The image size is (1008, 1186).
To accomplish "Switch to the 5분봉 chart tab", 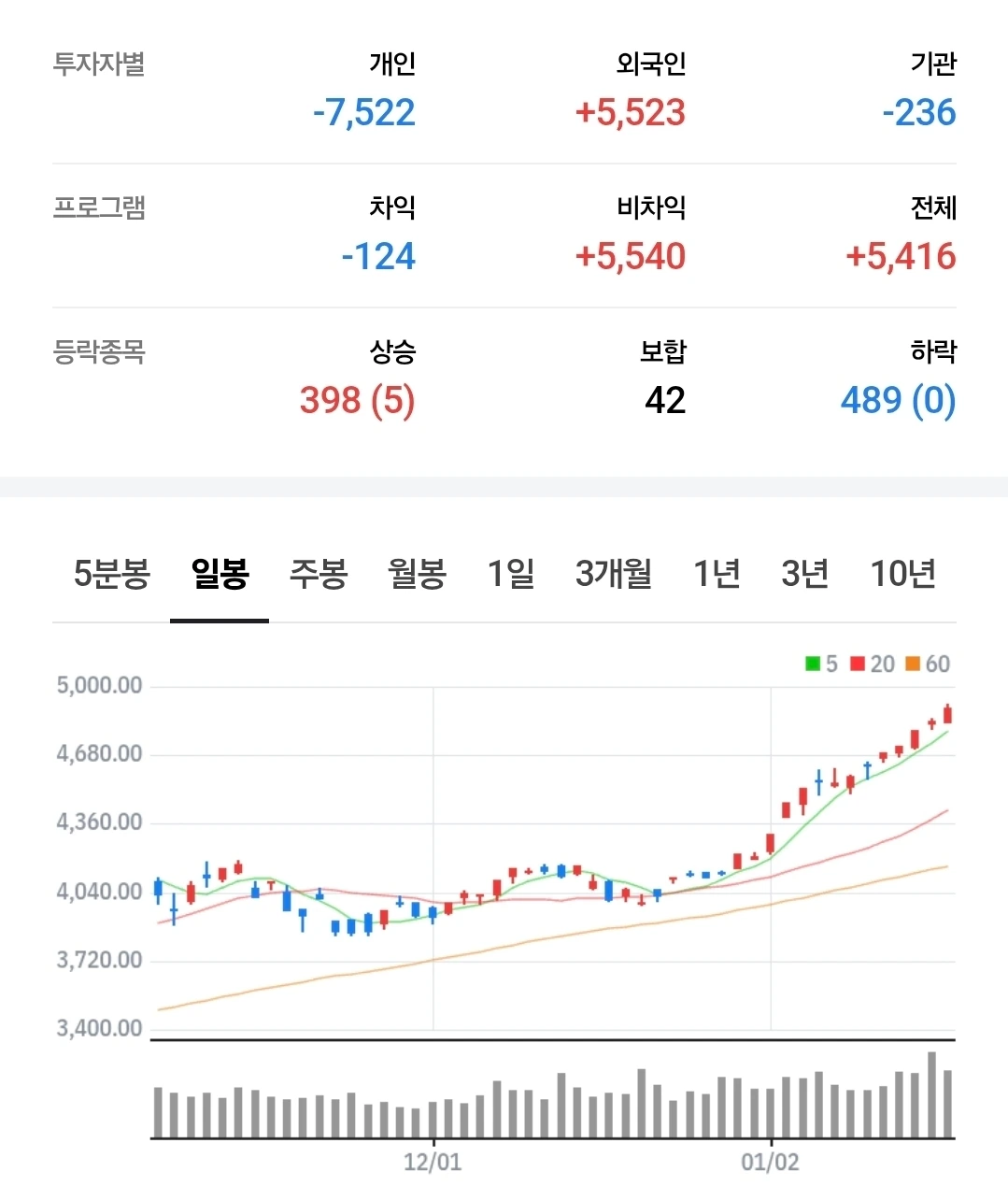I will click(x=111, y=573).
